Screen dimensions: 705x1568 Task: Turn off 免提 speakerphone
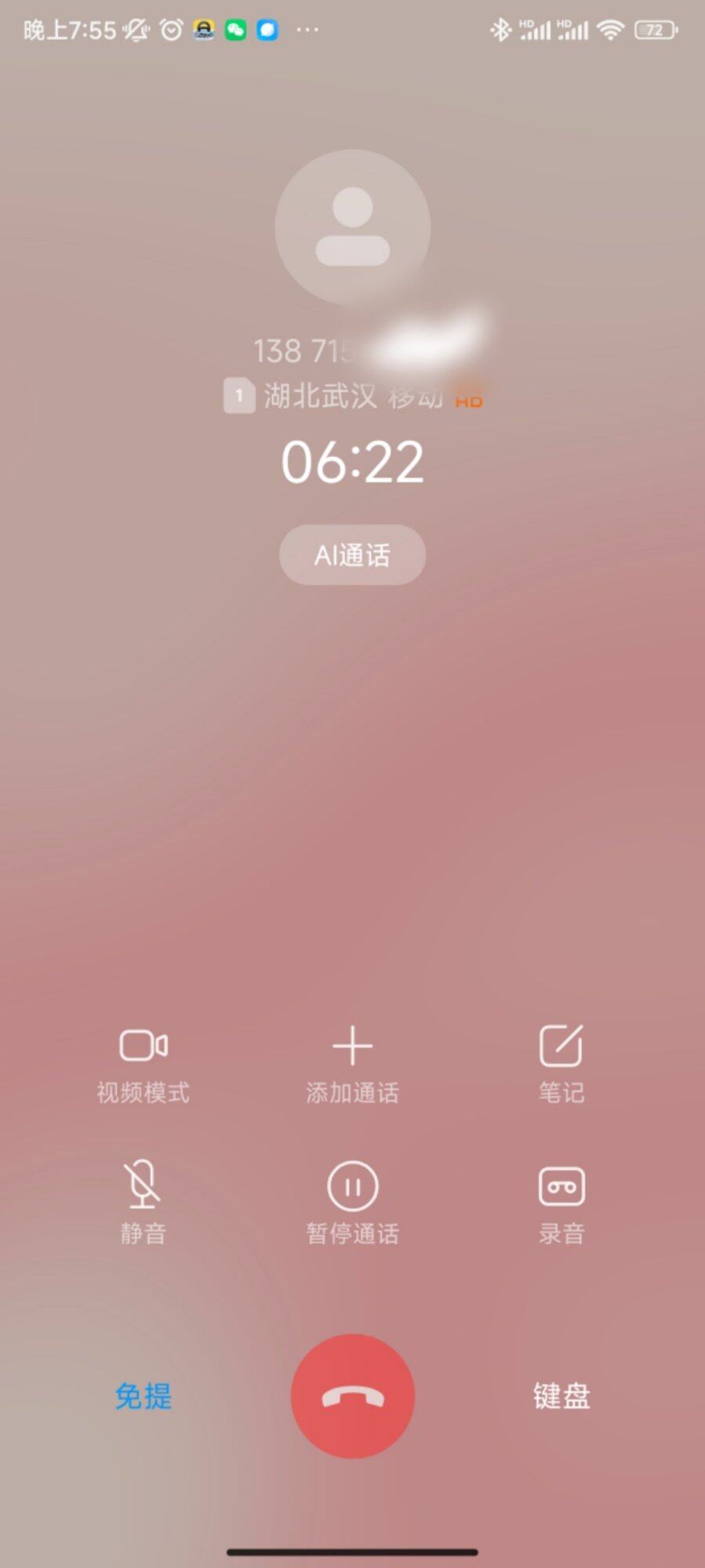pos(143,1396)
